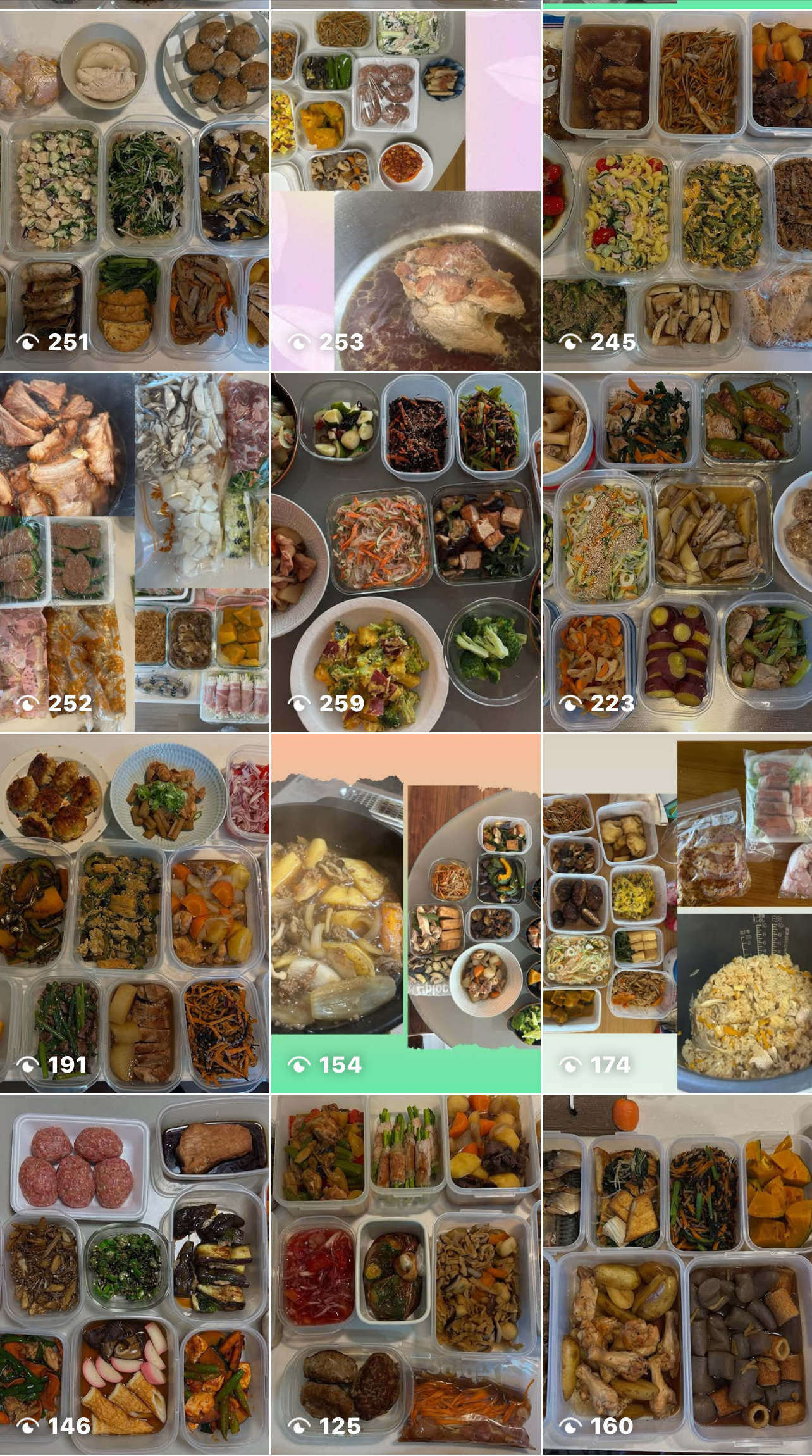Open the 259-view video tile
This screenshot has height=1456, width=812.
tap(405, 552)
